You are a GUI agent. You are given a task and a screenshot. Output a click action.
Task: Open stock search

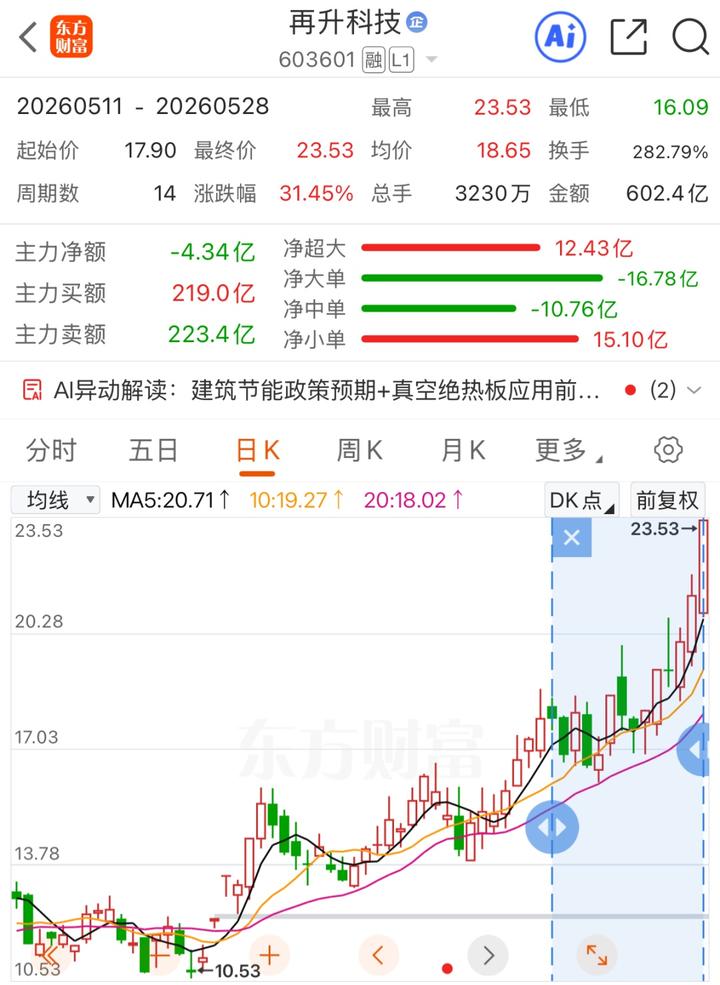tap(690, 36)
